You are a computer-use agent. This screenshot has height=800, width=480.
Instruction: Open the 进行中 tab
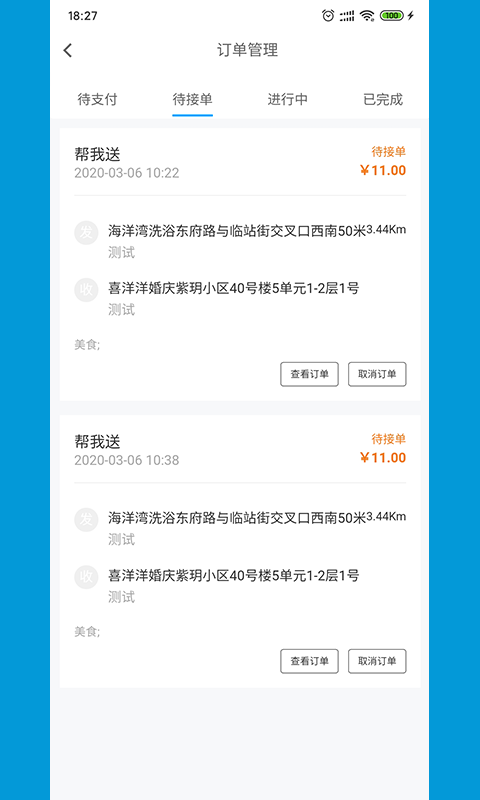288,99
